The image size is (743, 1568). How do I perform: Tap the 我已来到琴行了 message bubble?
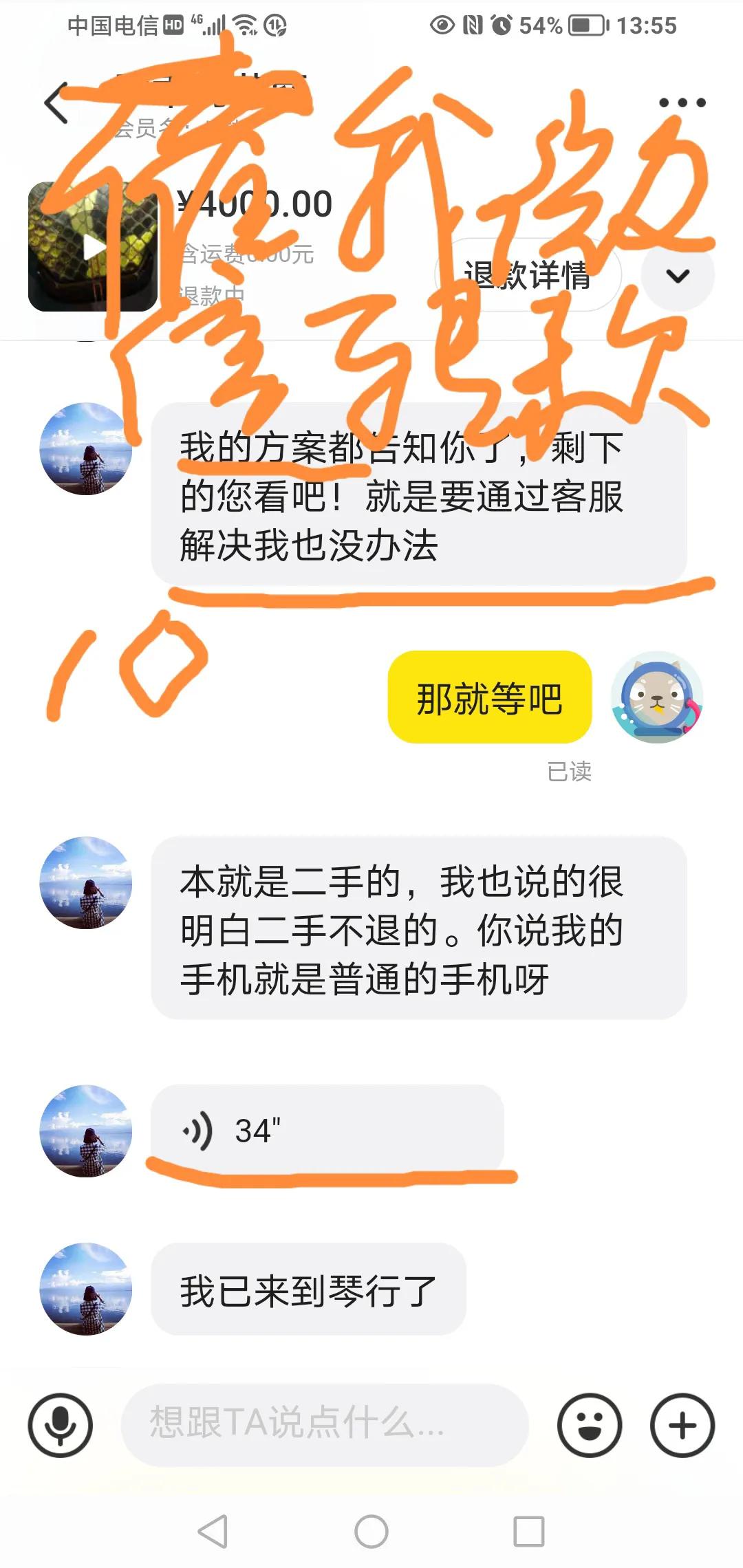point(310,1293)
